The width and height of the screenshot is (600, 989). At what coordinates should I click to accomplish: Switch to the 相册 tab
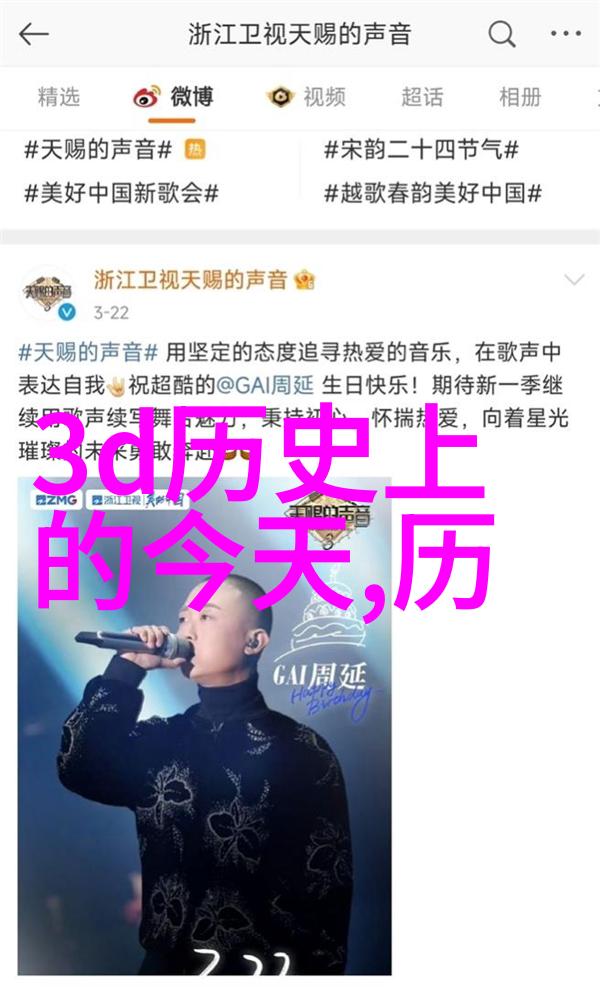click(520, 97)
